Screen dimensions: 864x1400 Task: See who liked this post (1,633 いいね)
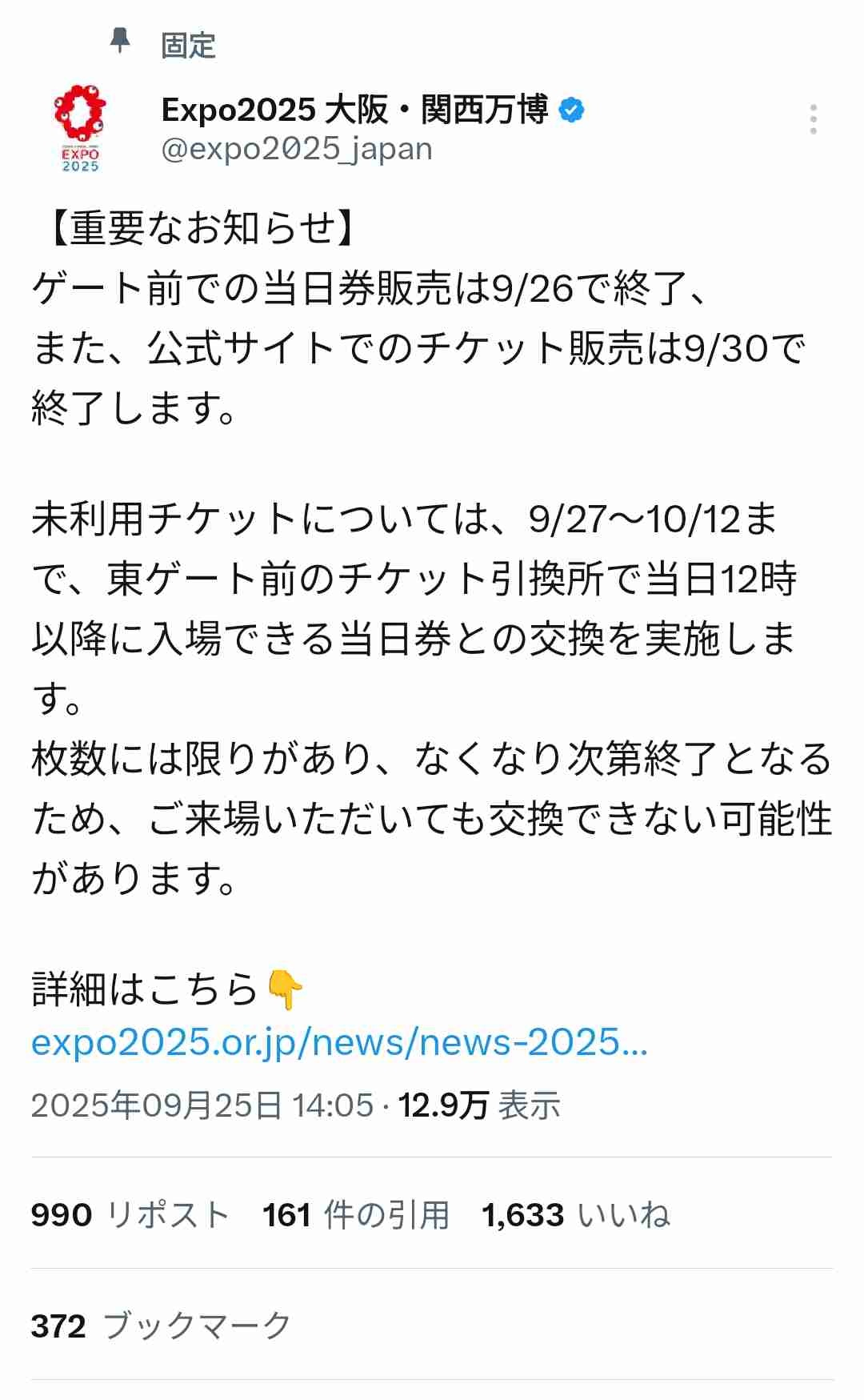(575, 1214)
